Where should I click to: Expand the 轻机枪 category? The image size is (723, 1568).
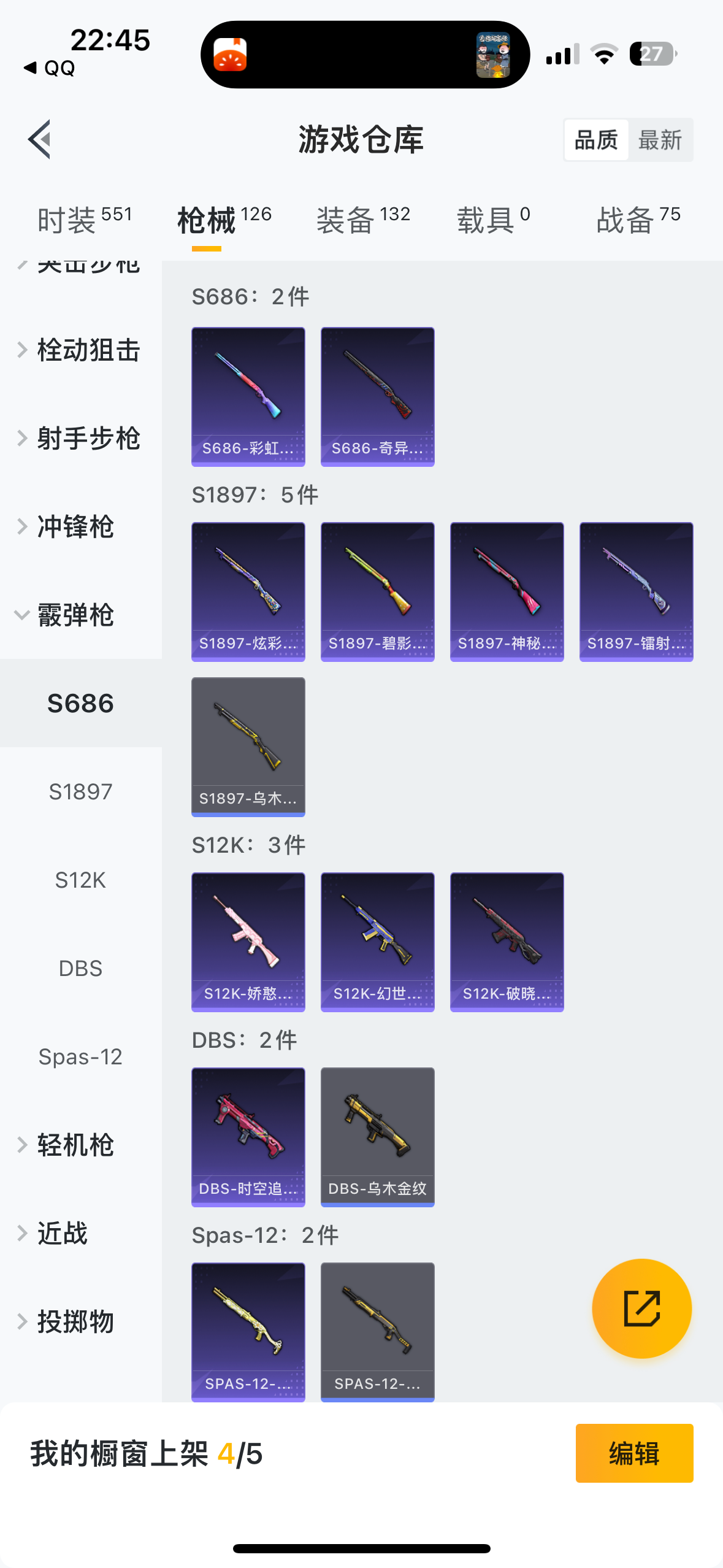[75, 1145]
